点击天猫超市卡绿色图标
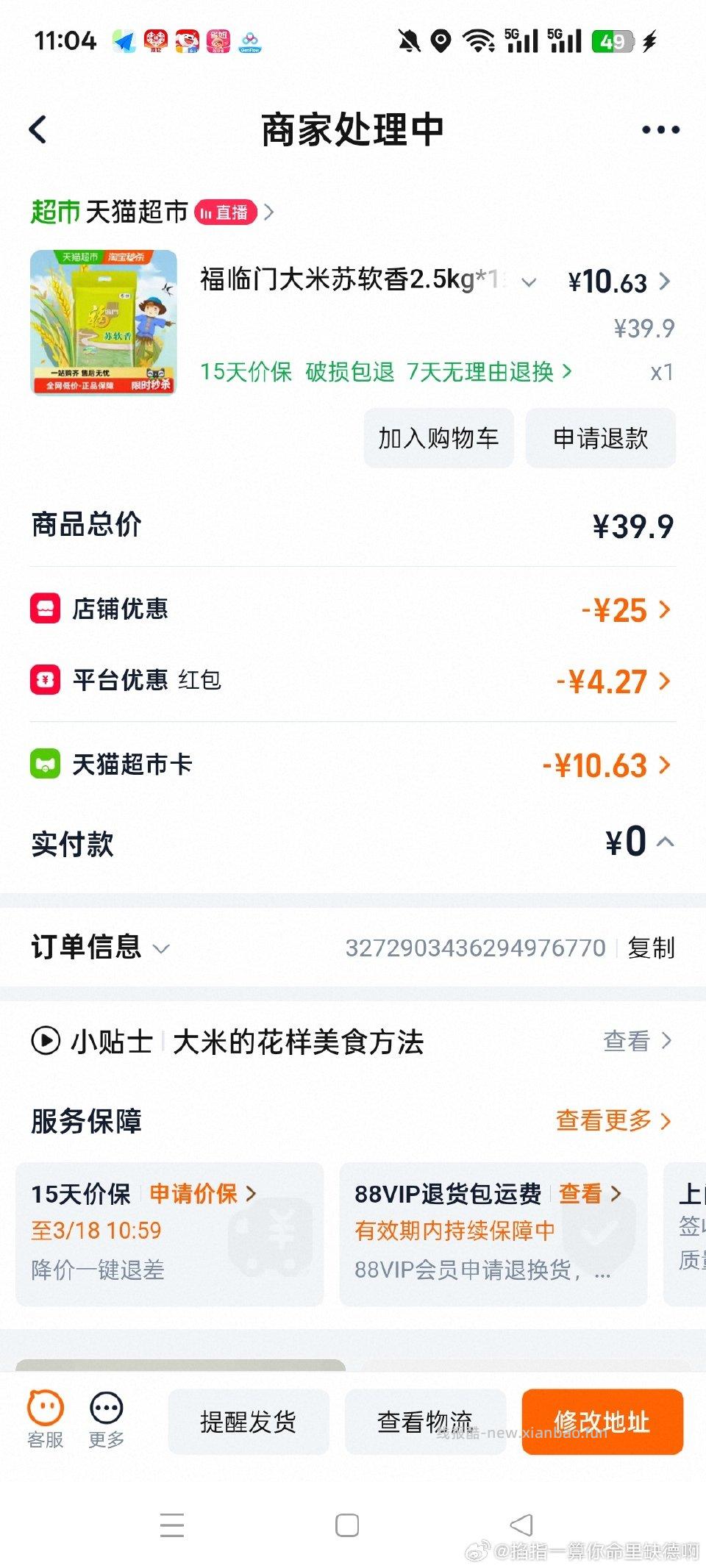The height and width of the screenshot is (1568, 706). coord(46,765)
